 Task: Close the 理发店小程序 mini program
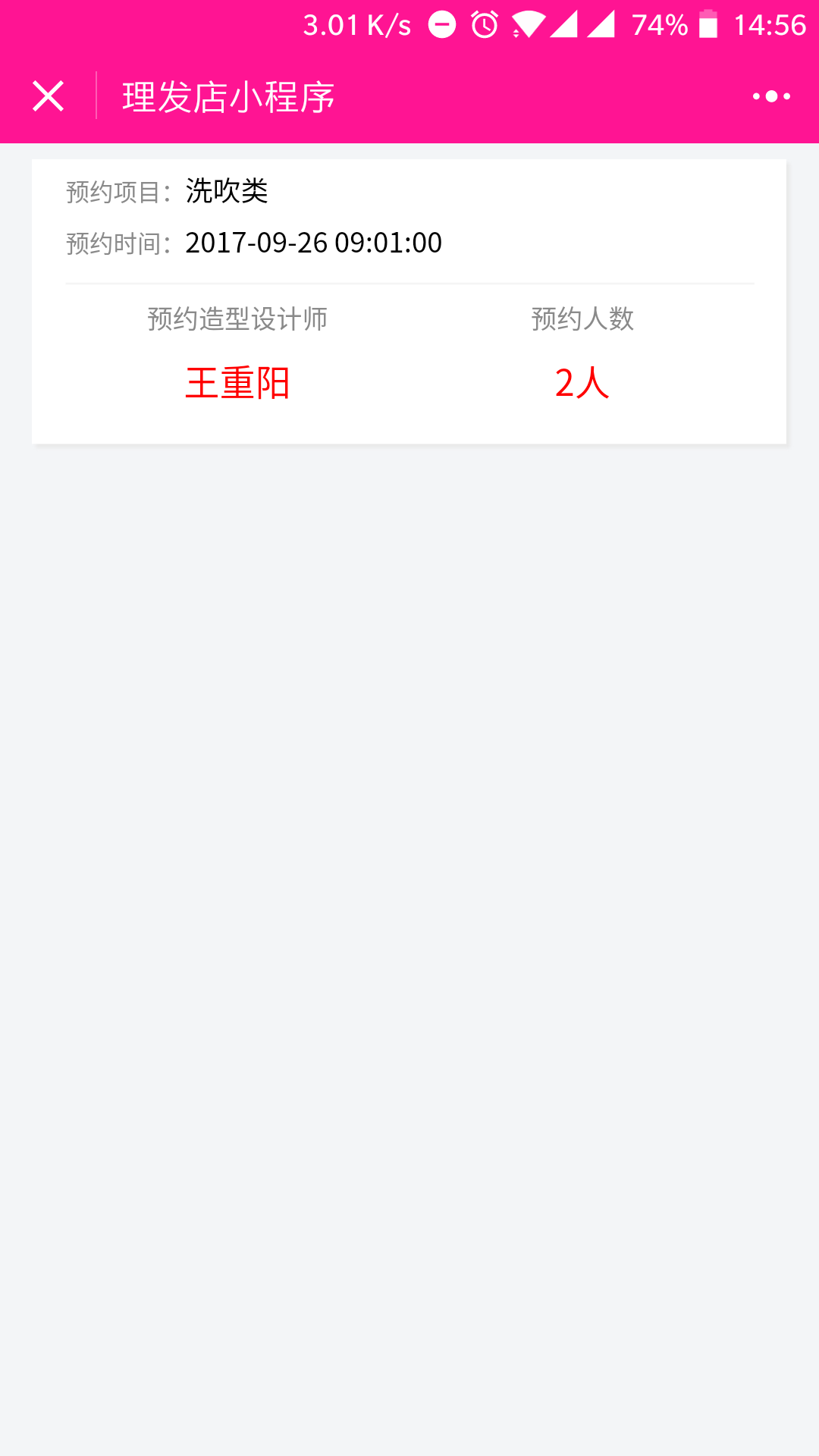click(48, 96)
